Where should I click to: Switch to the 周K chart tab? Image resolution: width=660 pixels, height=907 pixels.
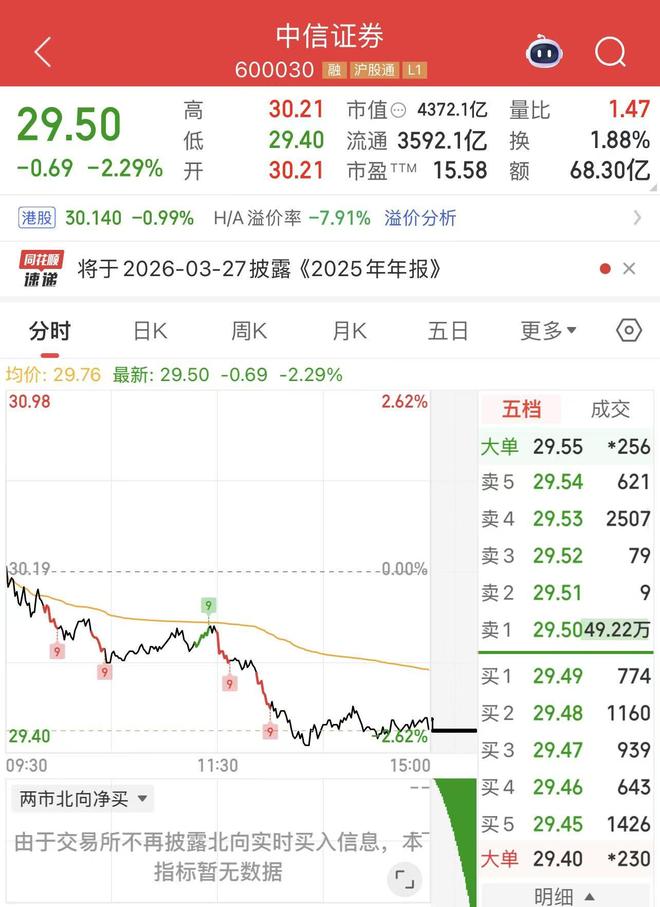(x=249, y=331)
